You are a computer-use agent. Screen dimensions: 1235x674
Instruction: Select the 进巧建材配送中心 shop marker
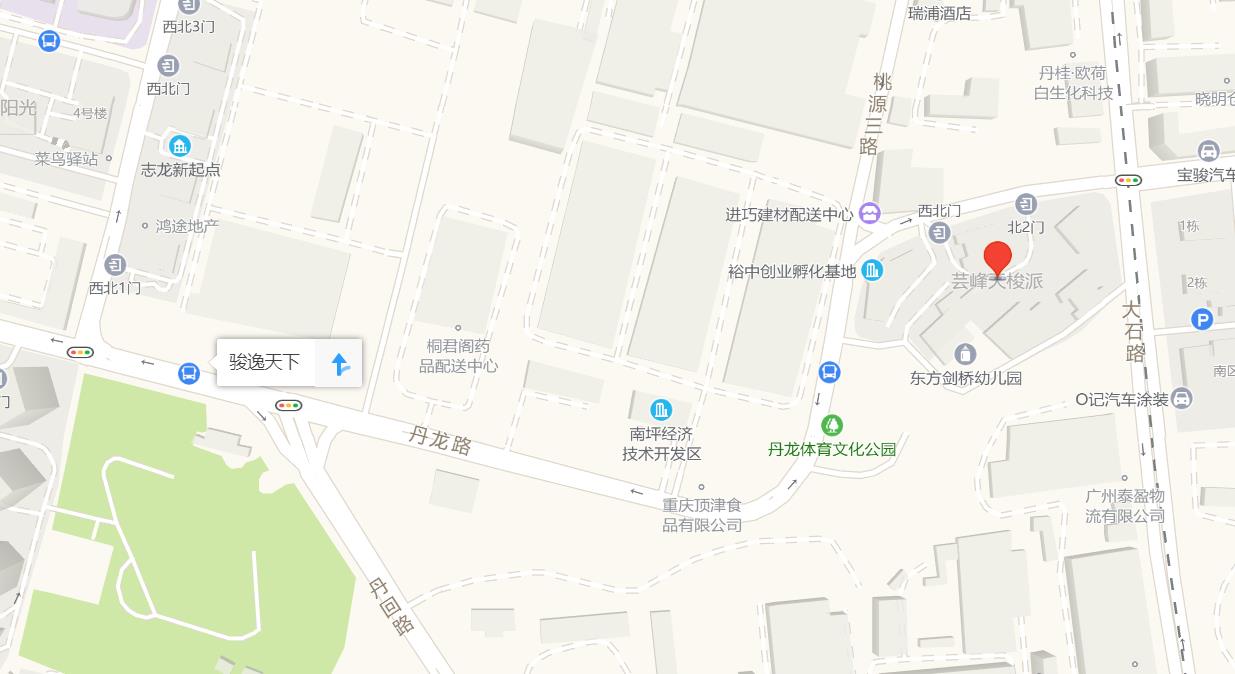pyautogui.click(x=870, y=213)
